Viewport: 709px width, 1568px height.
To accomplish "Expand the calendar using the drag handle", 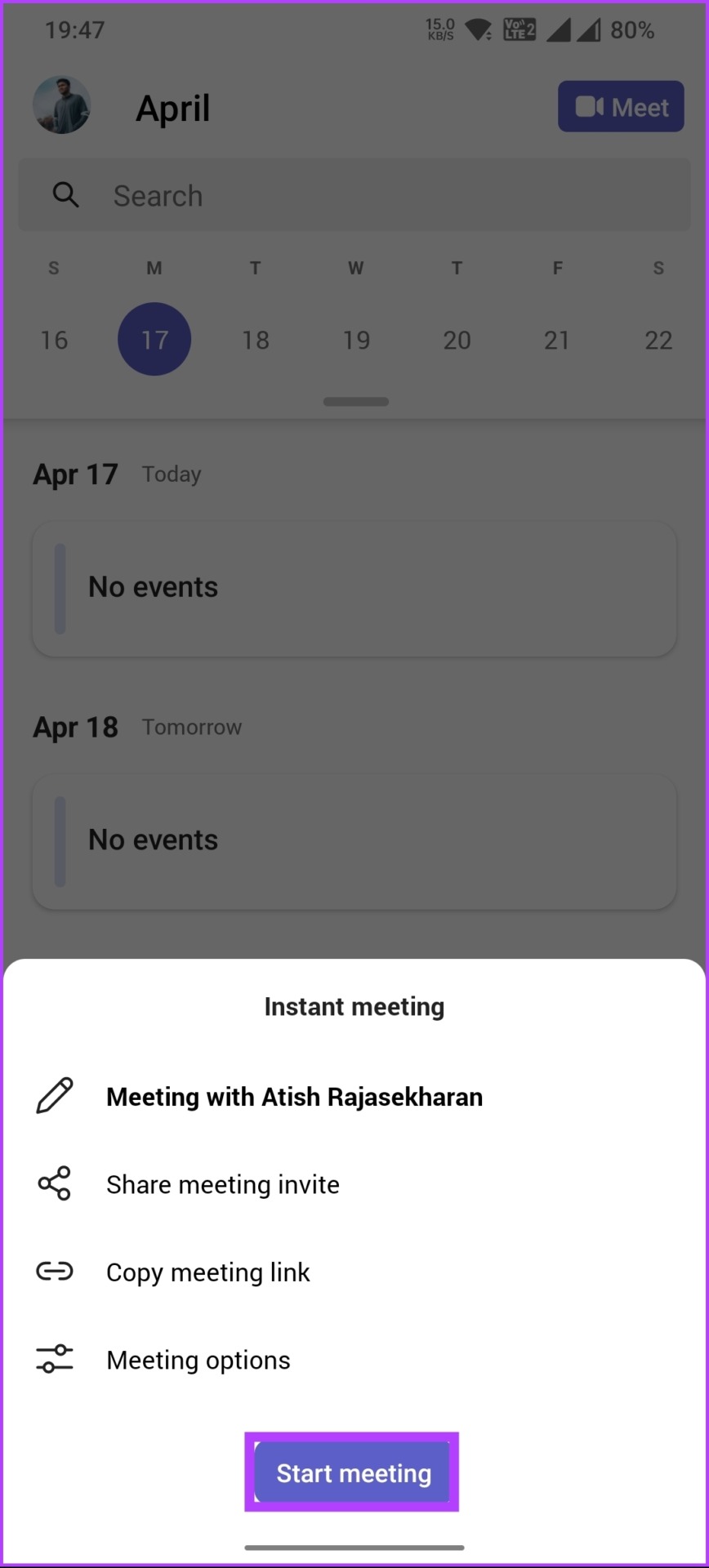I will (355, 402).
